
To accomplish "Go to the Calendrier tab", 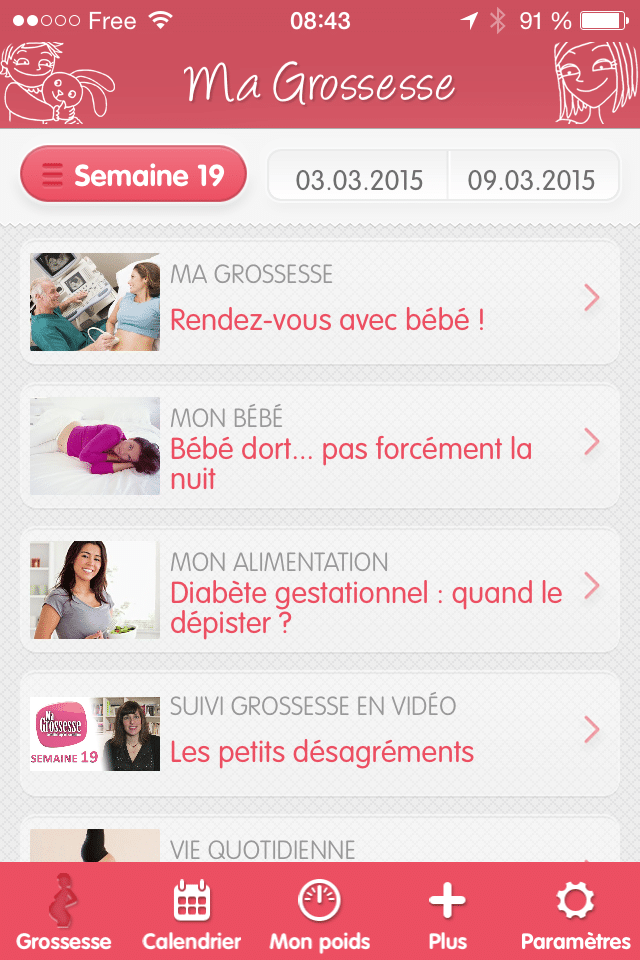I will [x=192, y=912].
